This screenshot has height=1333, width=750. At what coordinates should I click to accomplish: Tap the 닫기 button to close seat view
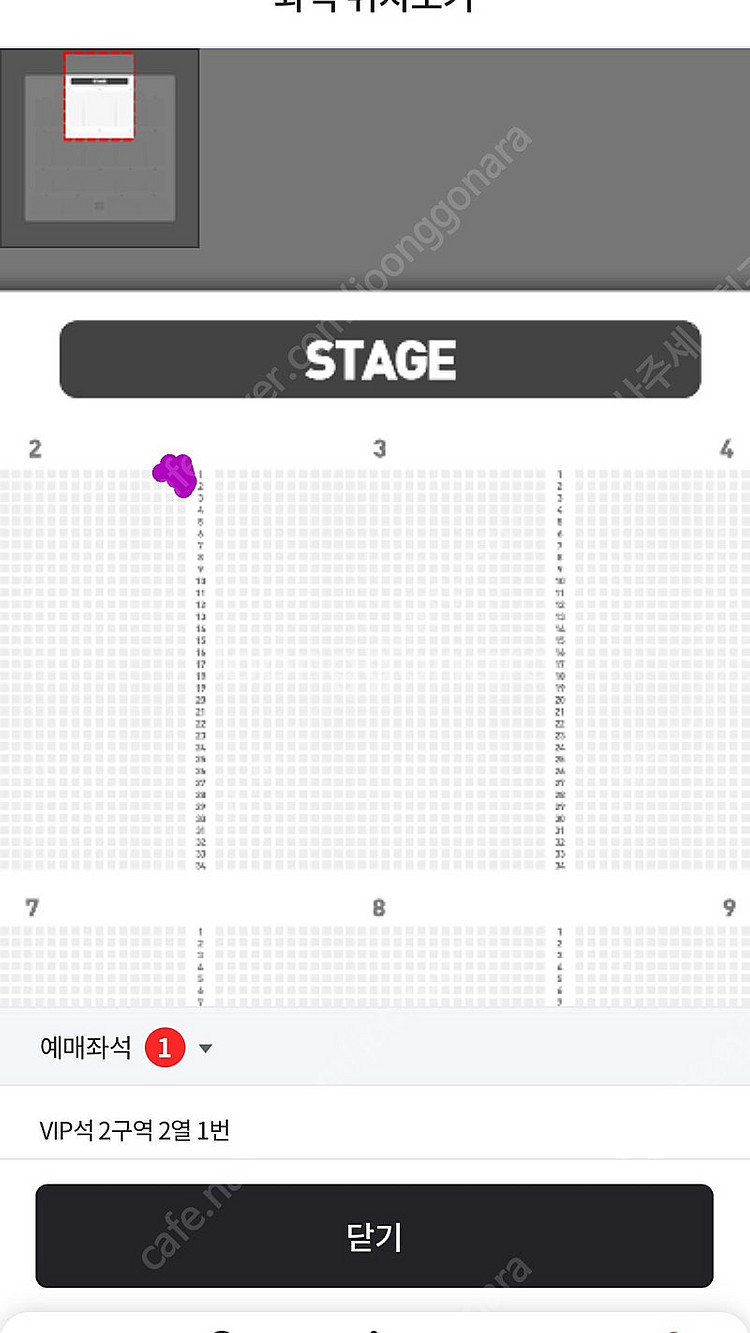click(x=374, y=1236)
